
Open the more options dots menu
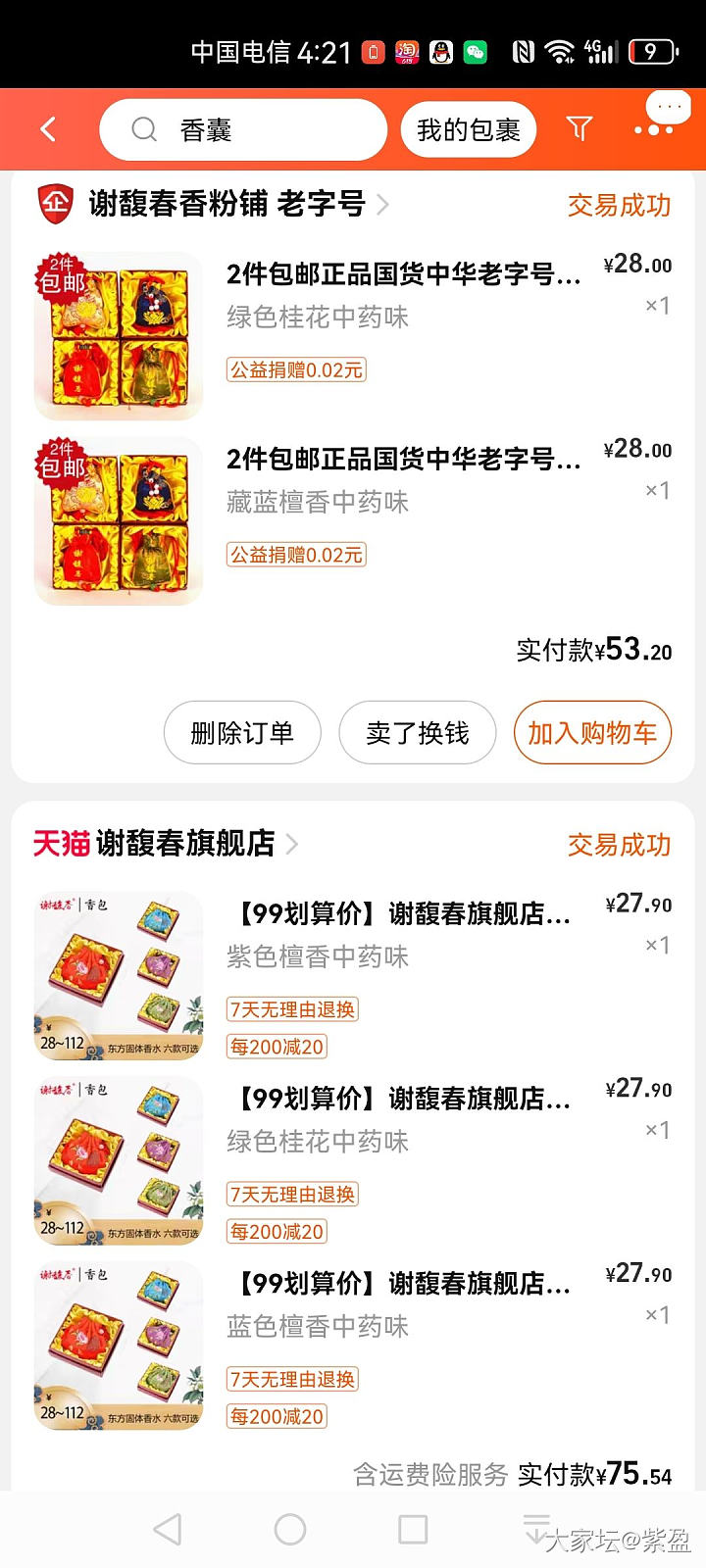(x=654, y=129)
